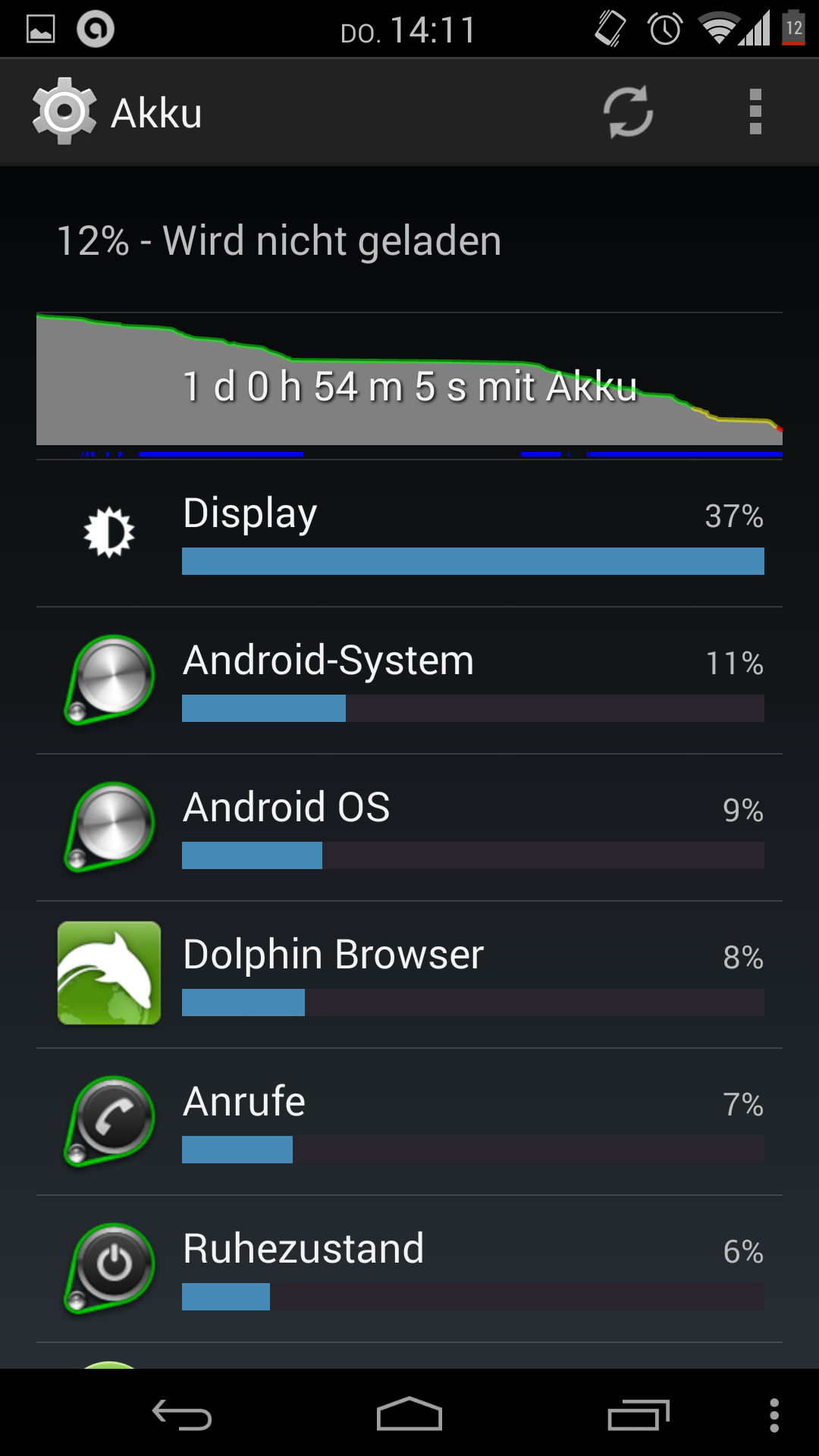
Task: Refresh the battery usage statistics
Action: (x=628, y=112)
